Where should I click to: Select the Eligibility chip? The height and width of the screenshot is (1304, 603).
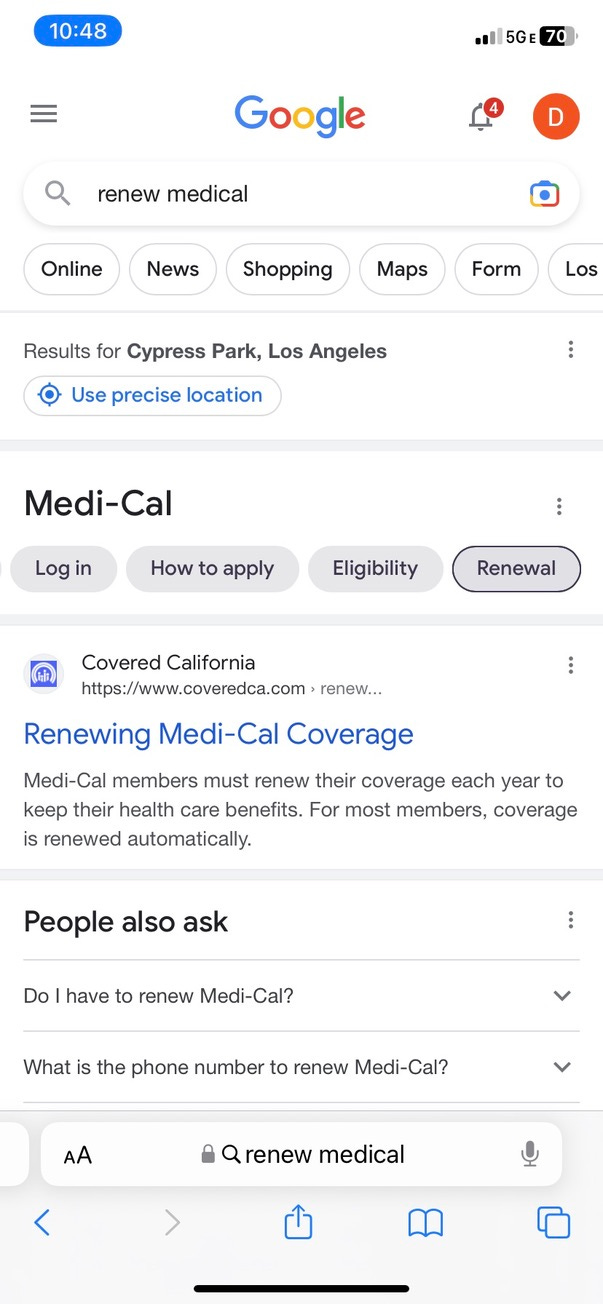[375, 568]
